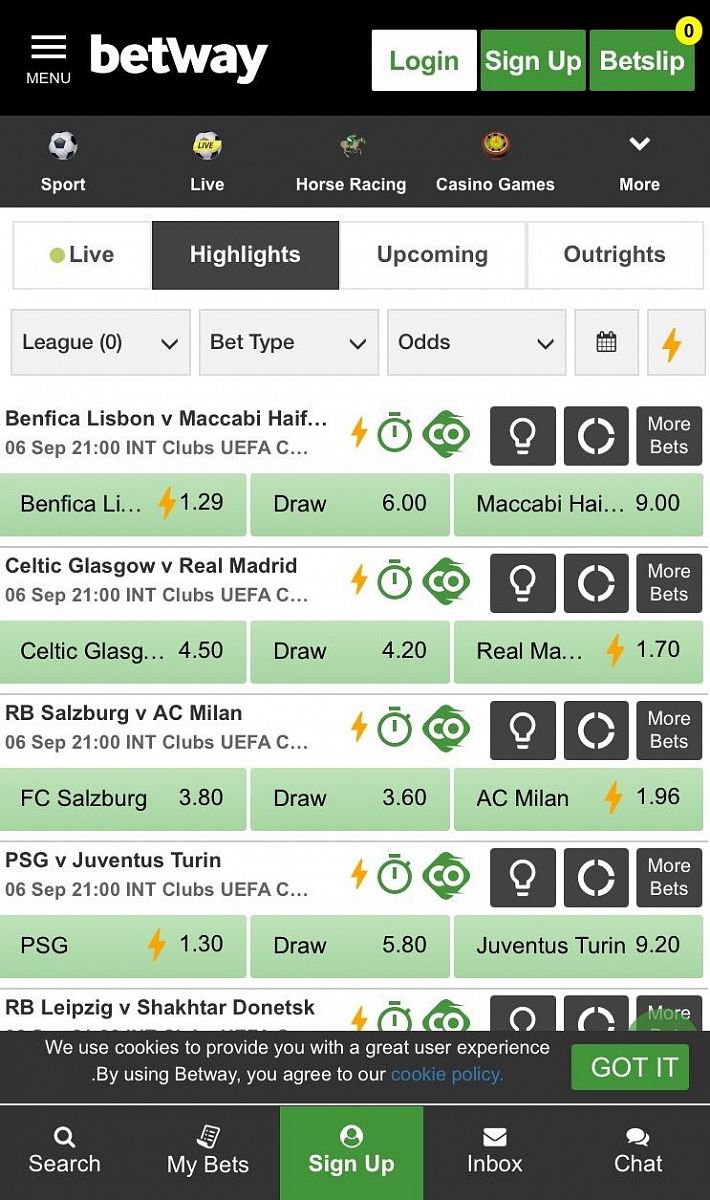Expand the More categories chevron
Viewport: 710px width, 1200px height.
tap(639, 161)
